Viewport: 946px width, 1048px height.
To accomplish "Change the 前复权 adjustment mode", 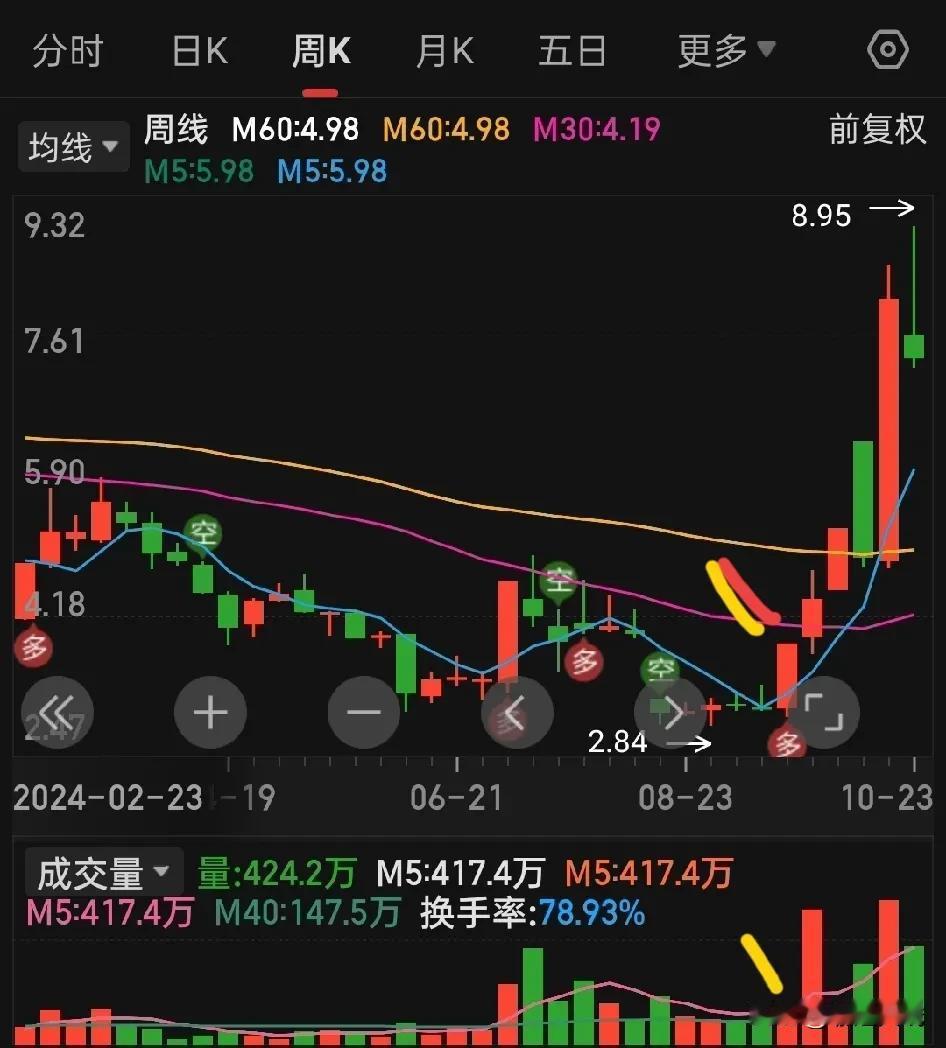I will pos(877,129).
